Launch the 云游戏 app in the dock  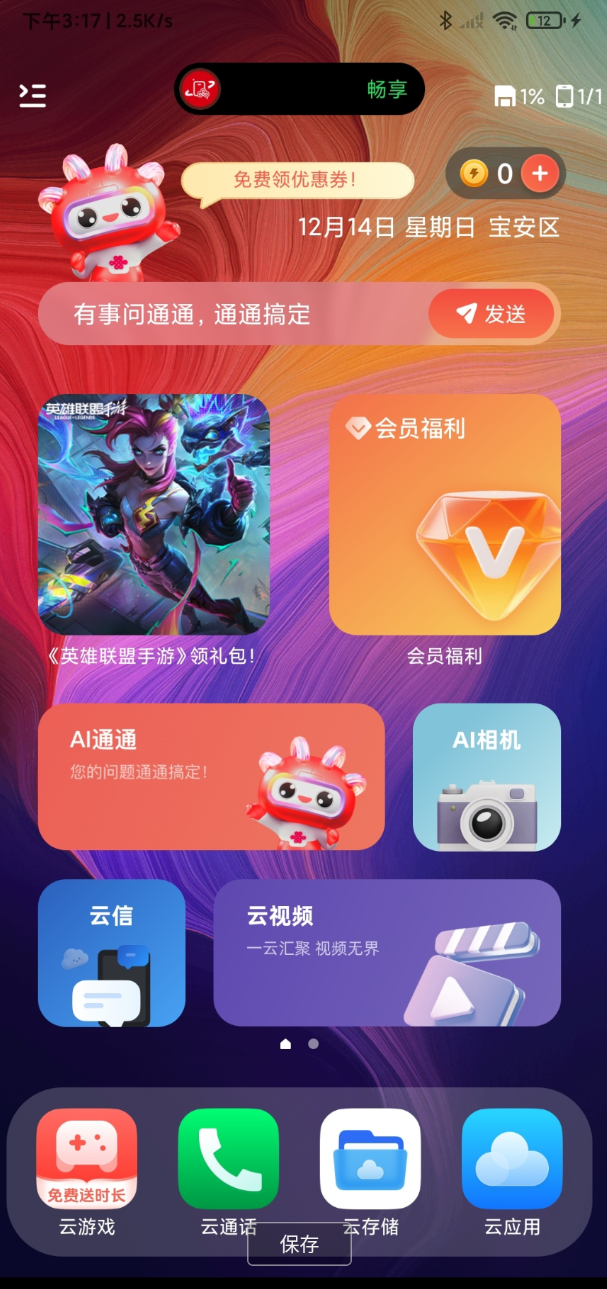pyautogui.click(x=87, y=1160)
